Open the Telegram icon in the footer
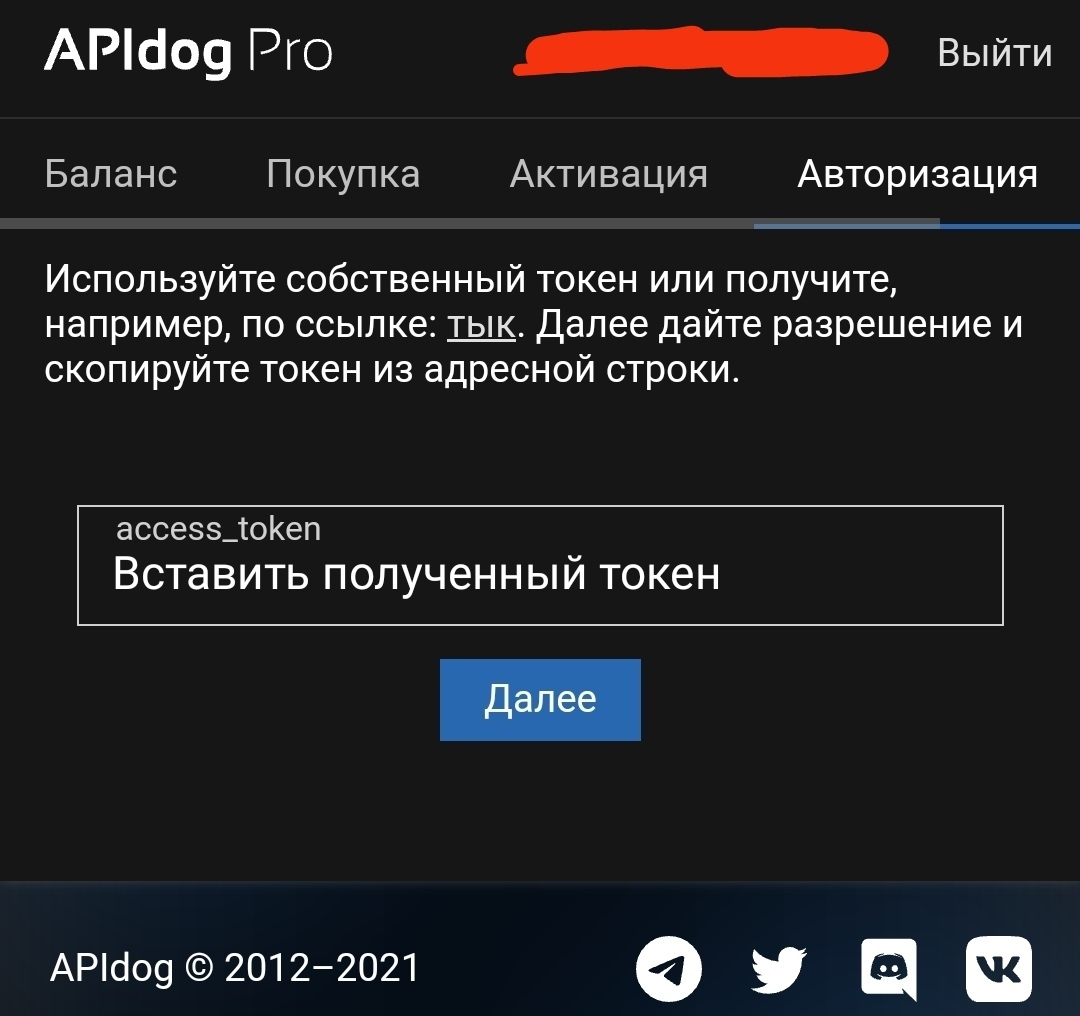1080x1016 pixels. (x=669, y=968)
